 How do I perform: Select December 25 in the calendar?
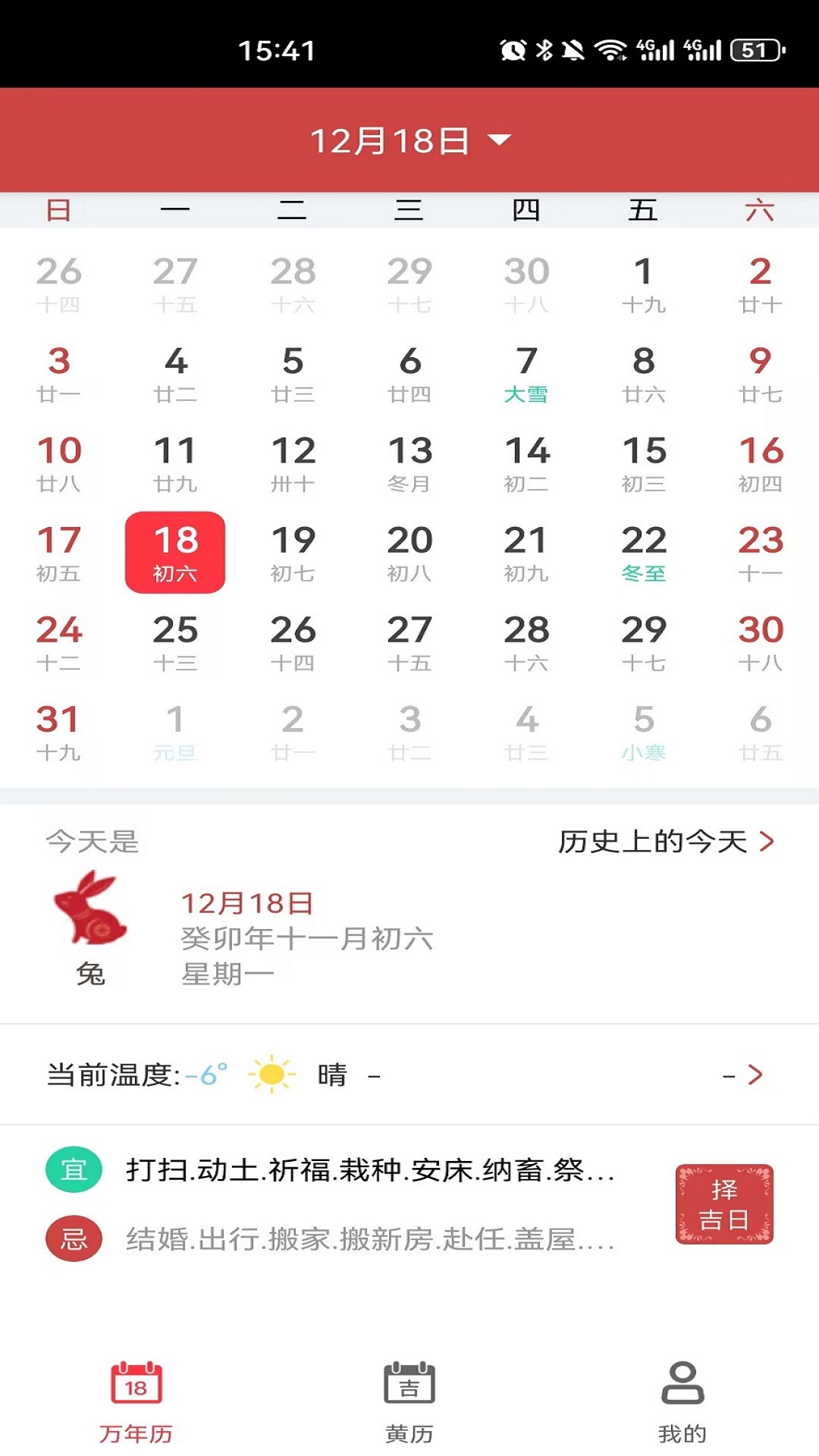tap(175, 642)
